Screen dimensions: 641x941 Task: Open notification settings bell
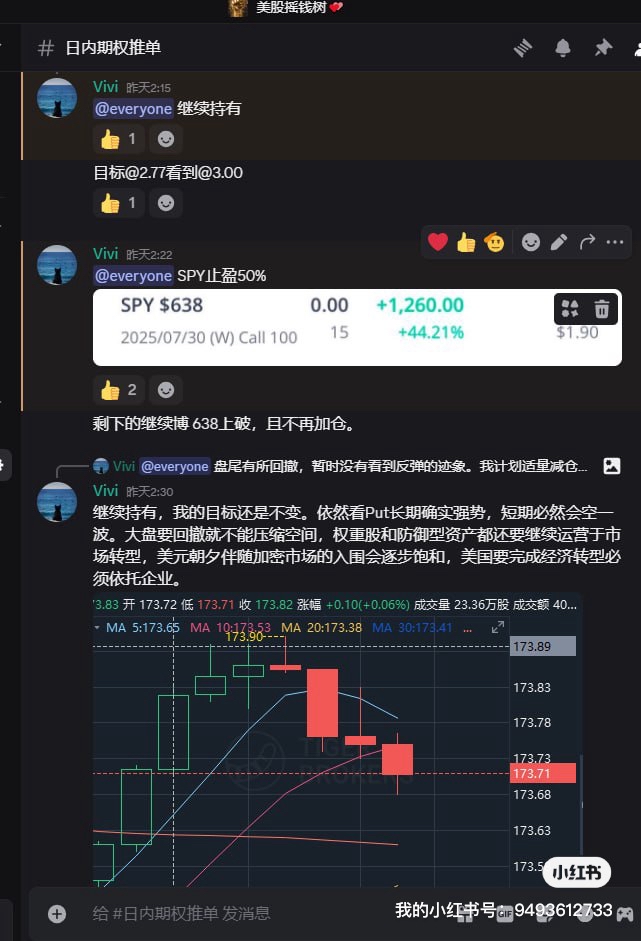tap(563, 48)
